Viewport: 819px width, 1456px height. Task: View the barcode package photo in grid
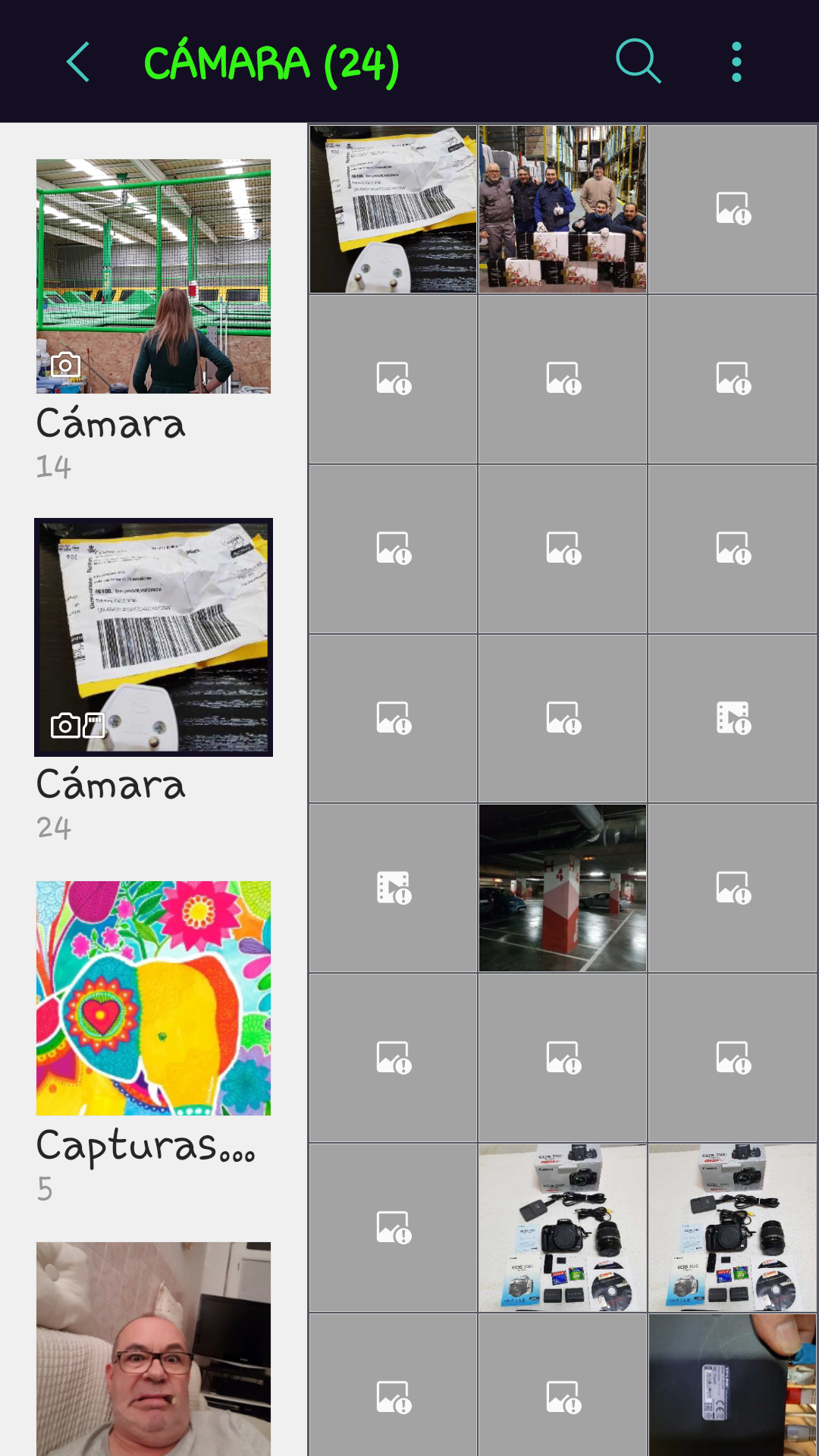[x=393, y=209]
